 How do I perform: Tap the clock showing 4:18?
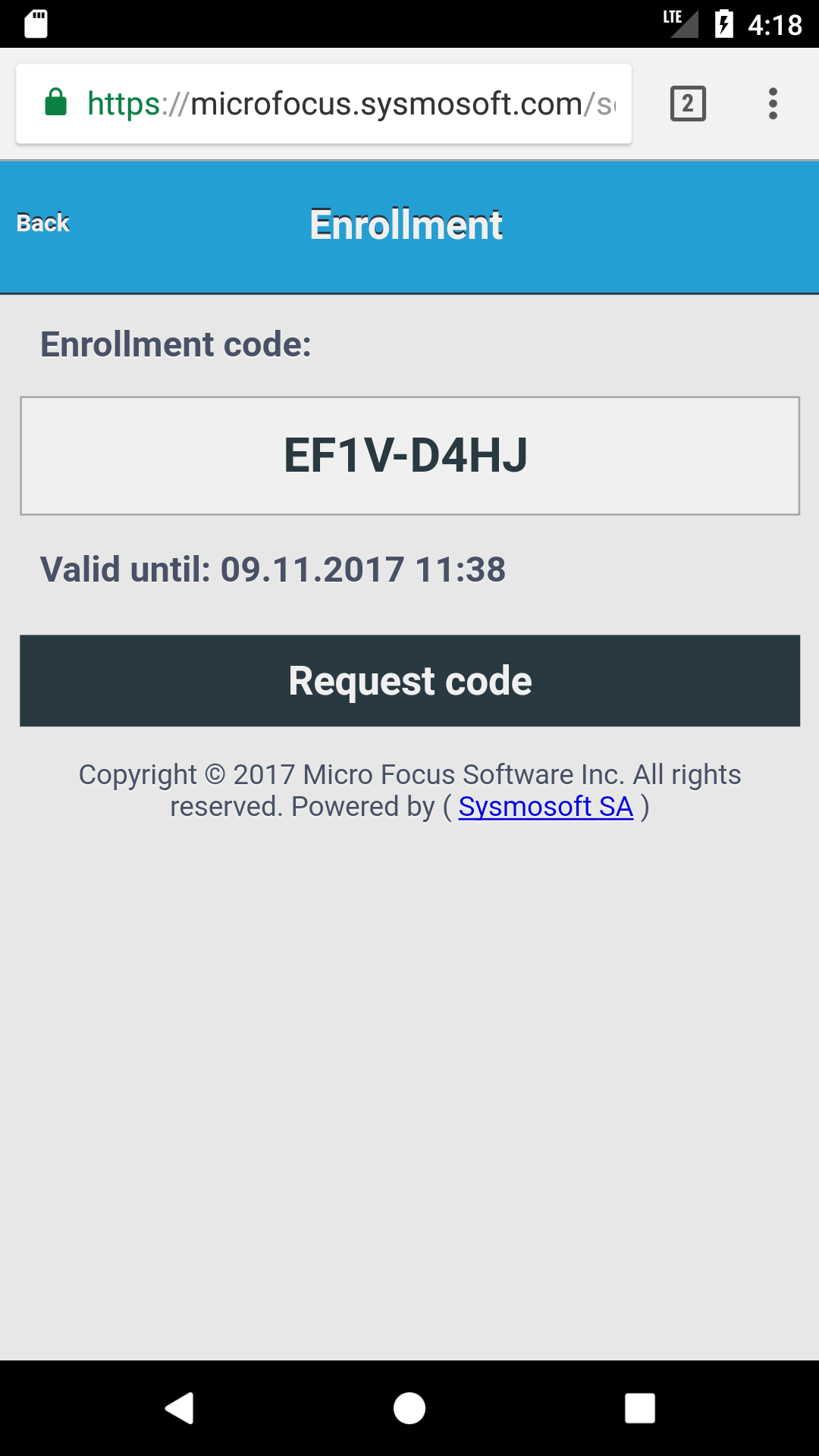pos(775,24)
